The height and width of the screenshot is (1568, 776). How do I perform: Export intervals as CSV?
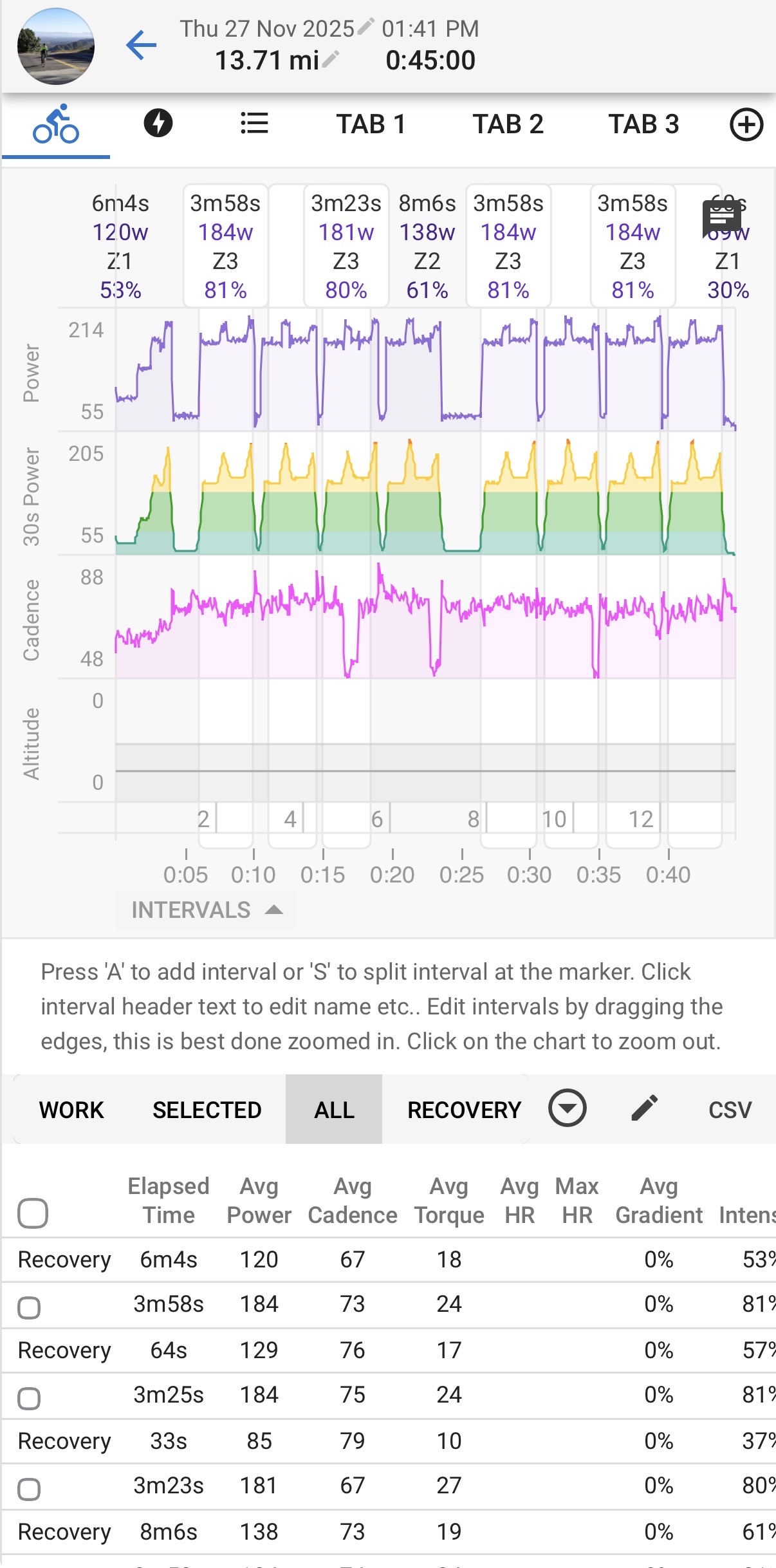pos(730,1110)
